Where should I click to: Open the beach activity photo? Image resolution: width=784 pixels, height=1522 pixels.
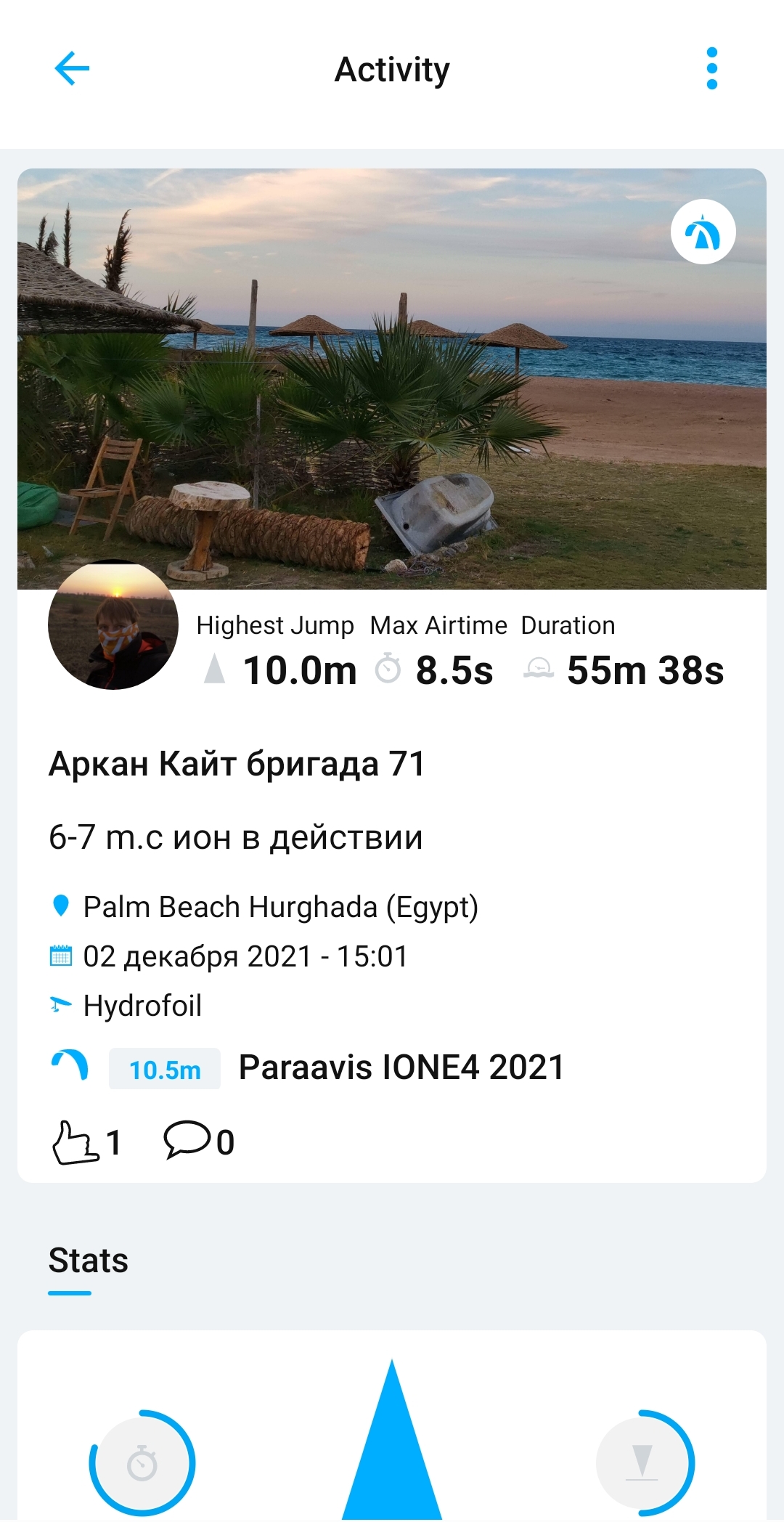click(x=392, y=378)
